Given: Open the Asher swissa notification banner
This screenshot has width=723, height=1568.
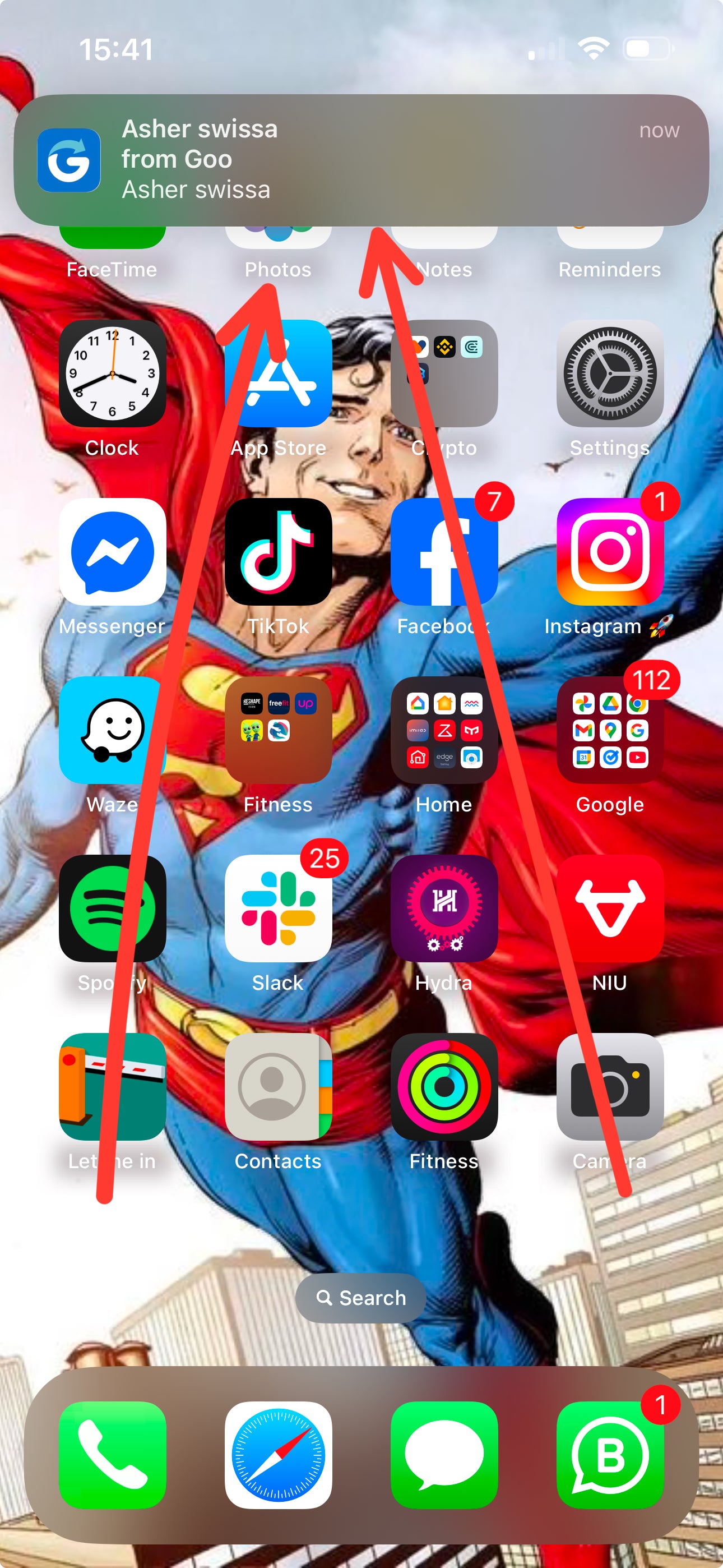Looking at the screenshot, I should (361, 160).
